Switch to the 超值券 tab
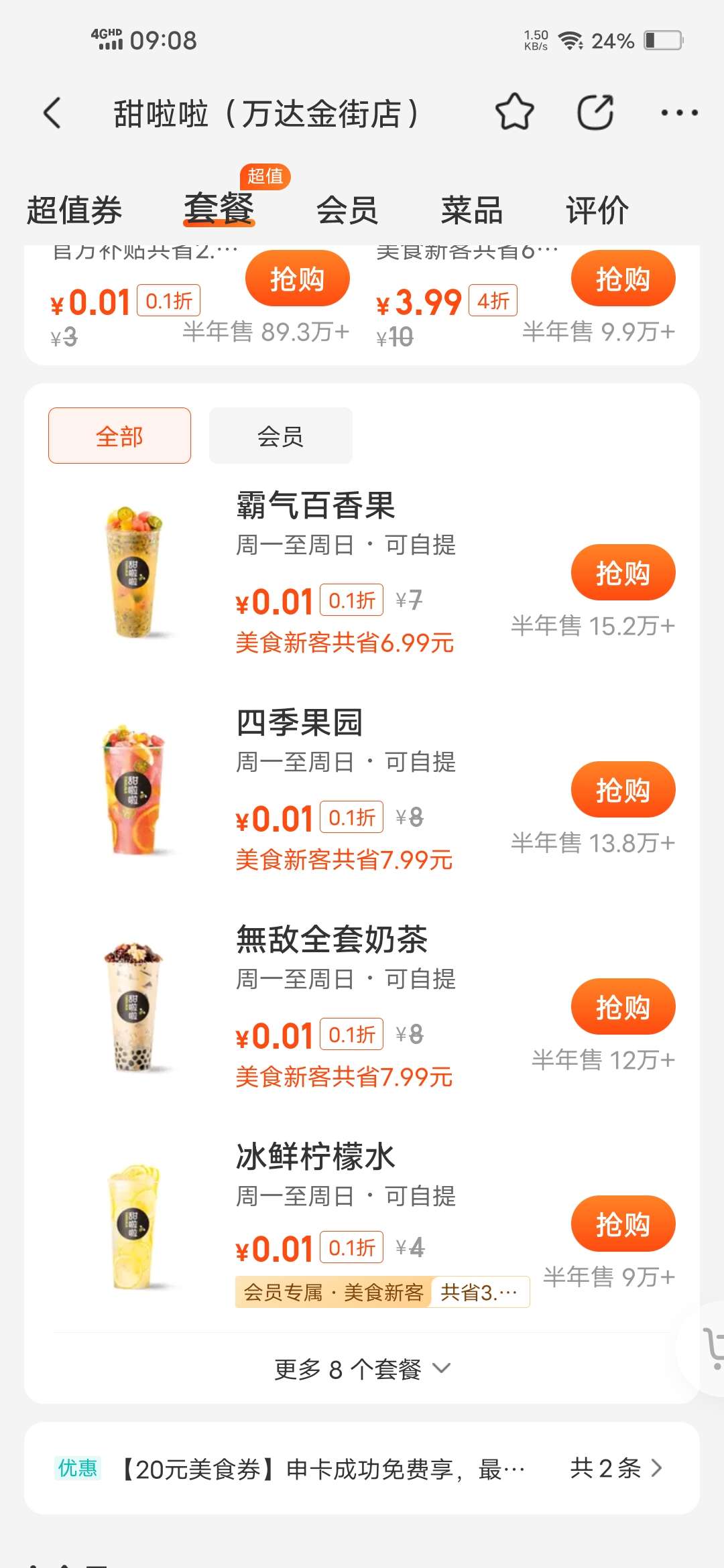Viewport: 724px width, 1568px height. coord(74,210)
